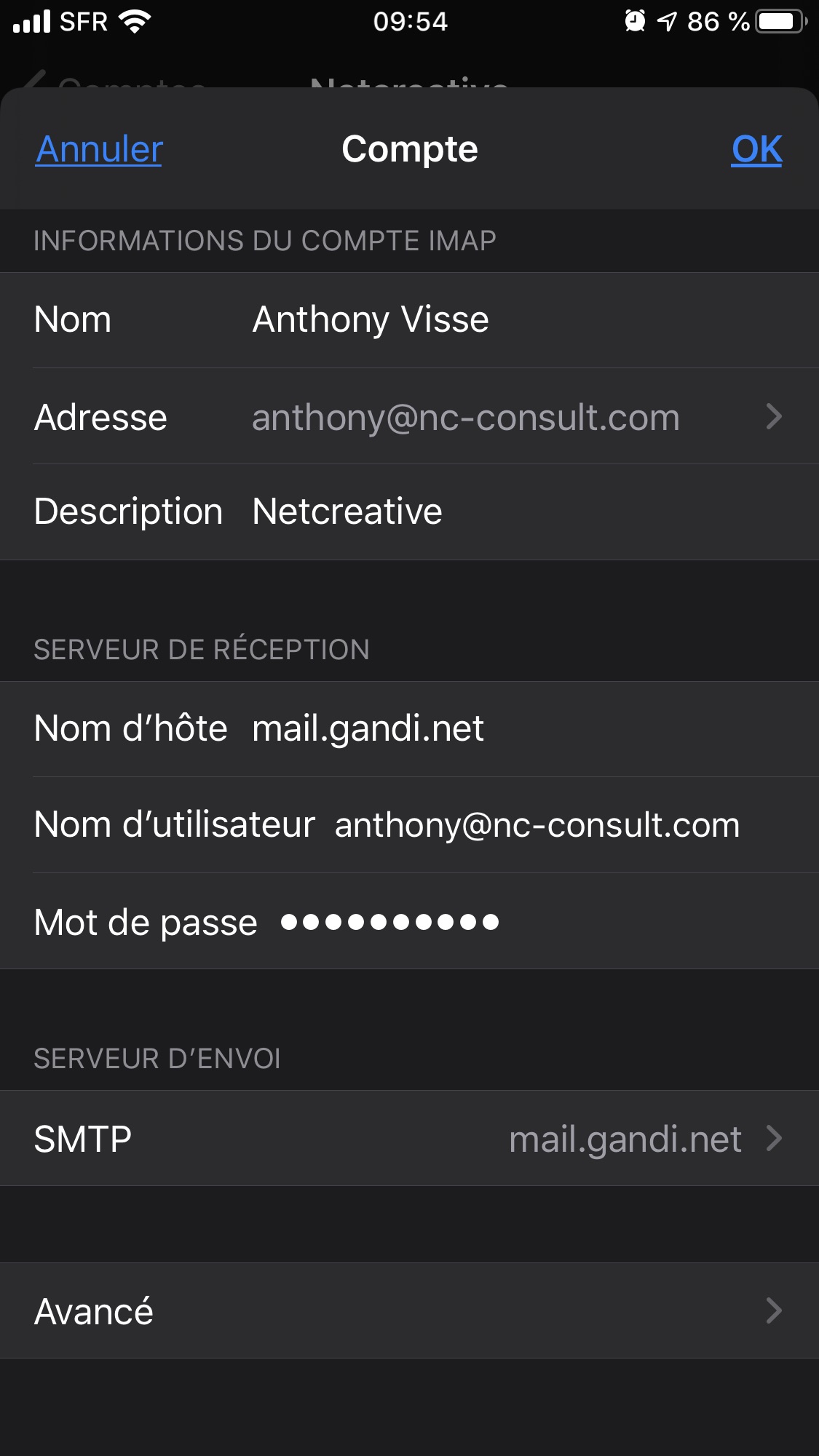Edit the Nom d'utilisateur field

tap(409, 825)
